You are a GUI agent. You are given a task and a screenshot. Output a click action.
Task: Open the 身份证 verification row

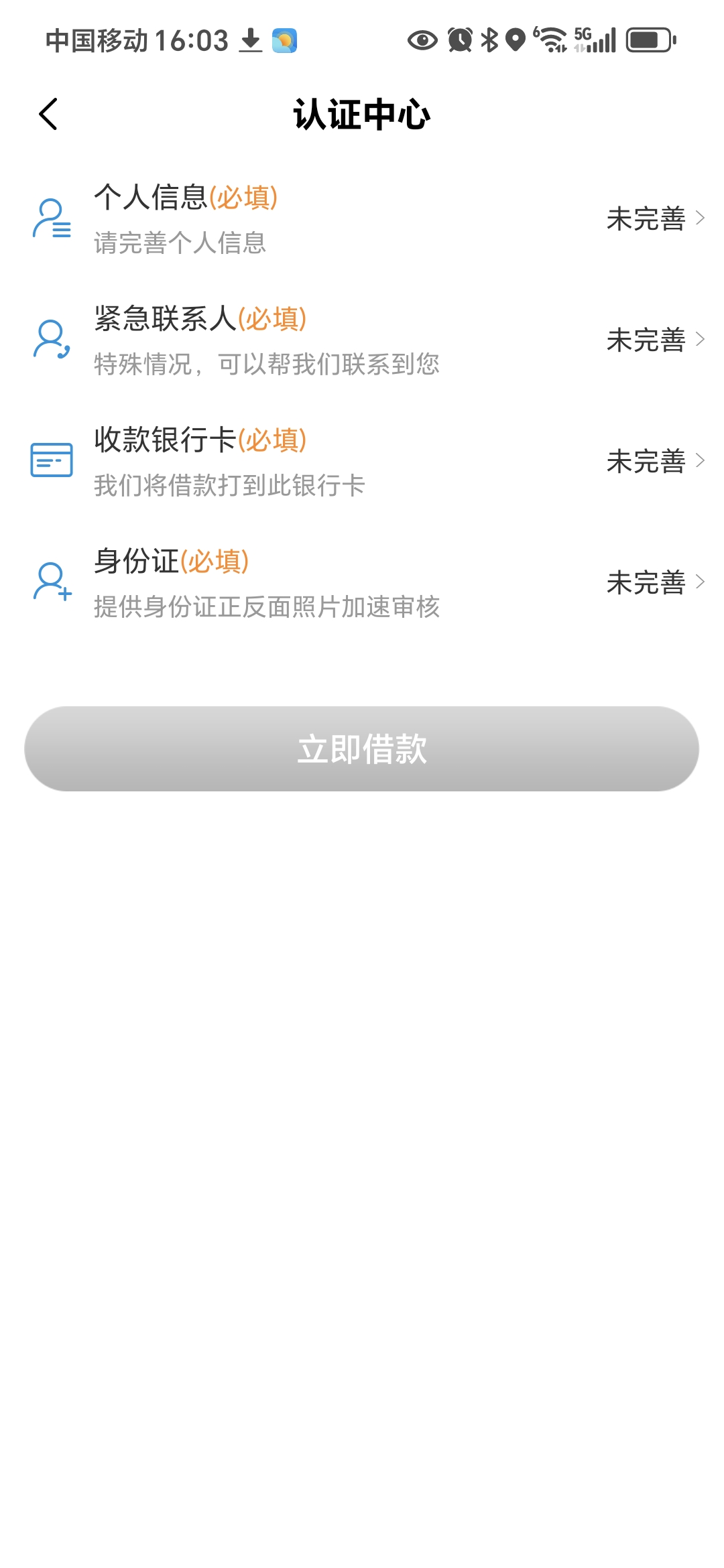[x=362, y=582]
